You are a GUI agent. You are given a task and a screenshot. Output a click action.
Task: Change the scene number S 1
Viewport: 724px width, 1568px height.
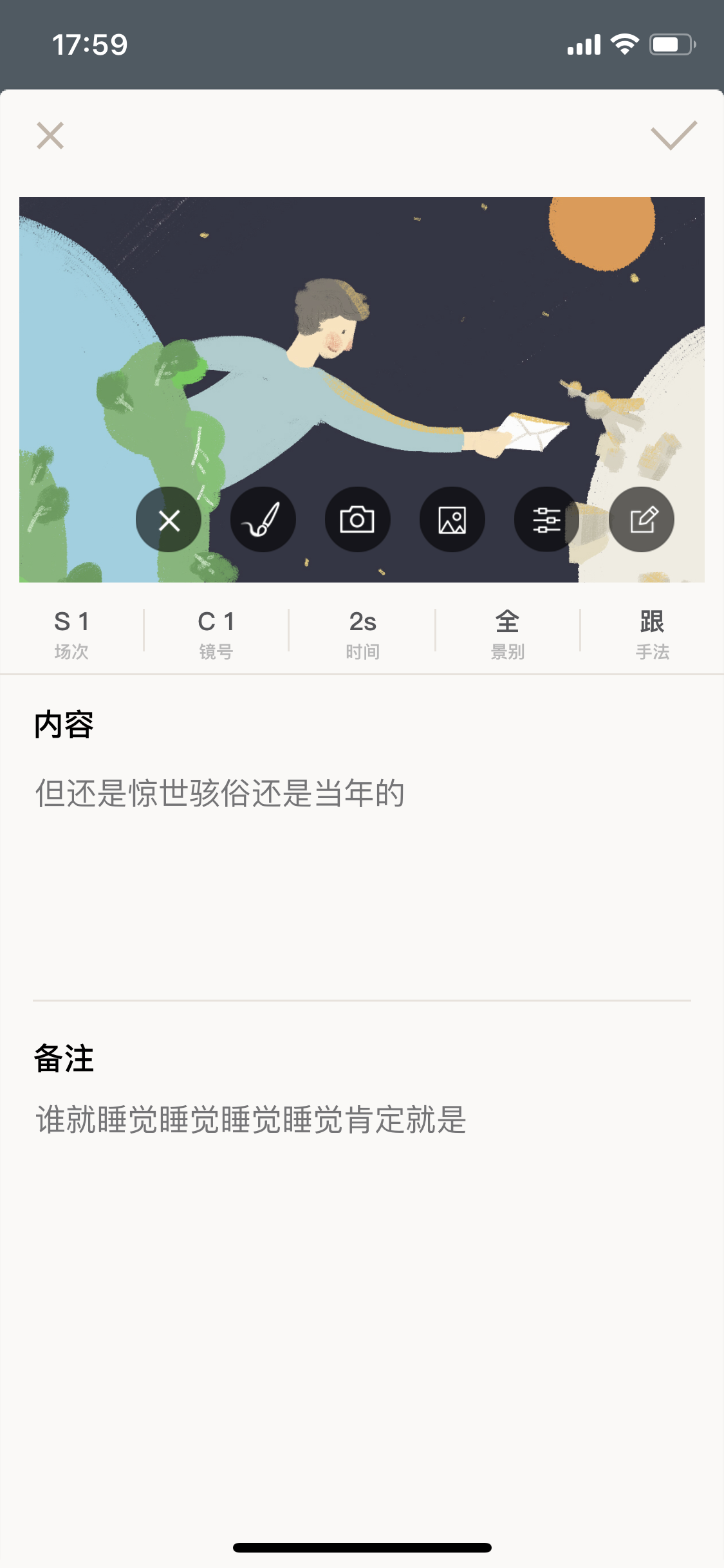[x=71, y=633]
